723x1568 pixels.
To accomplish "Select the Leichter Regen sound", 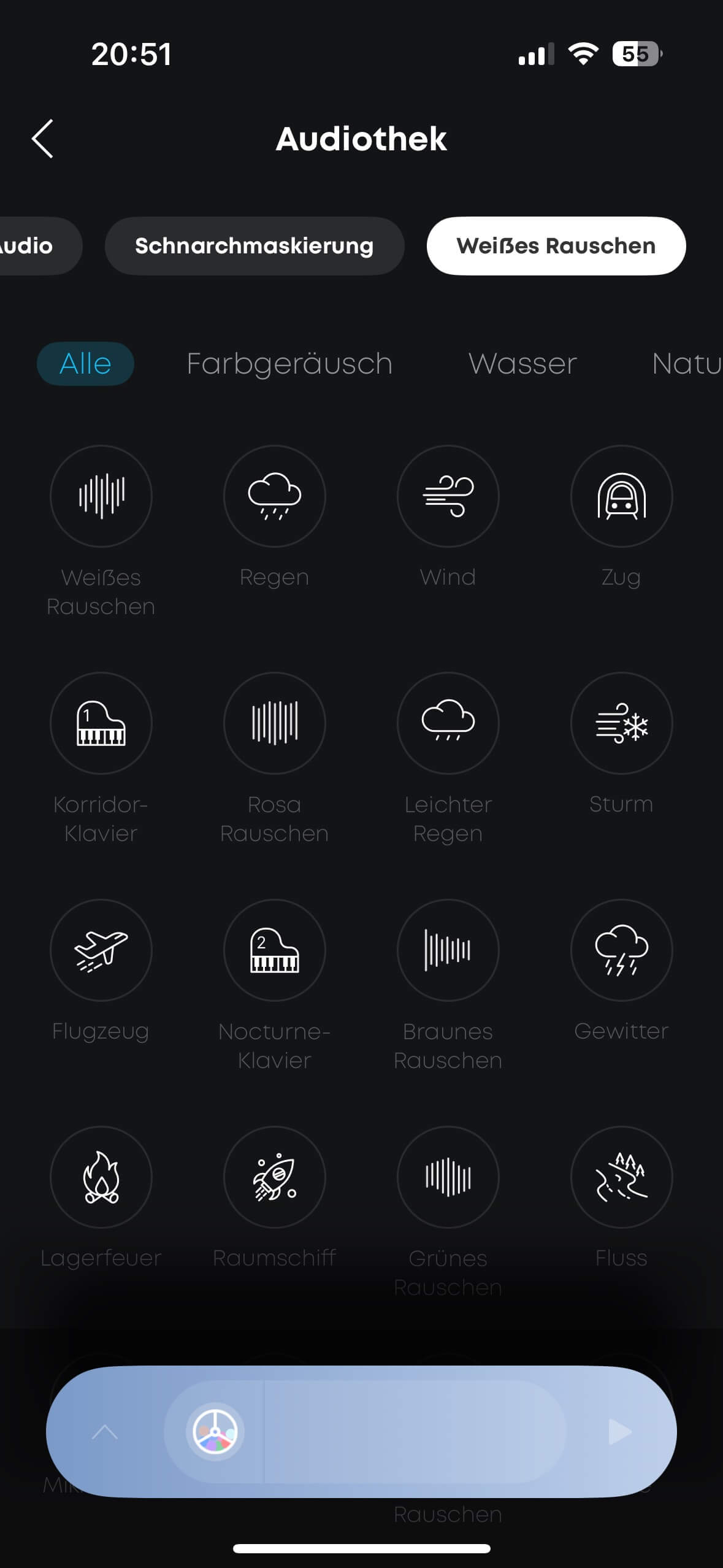I will click(x=448, y=723).
